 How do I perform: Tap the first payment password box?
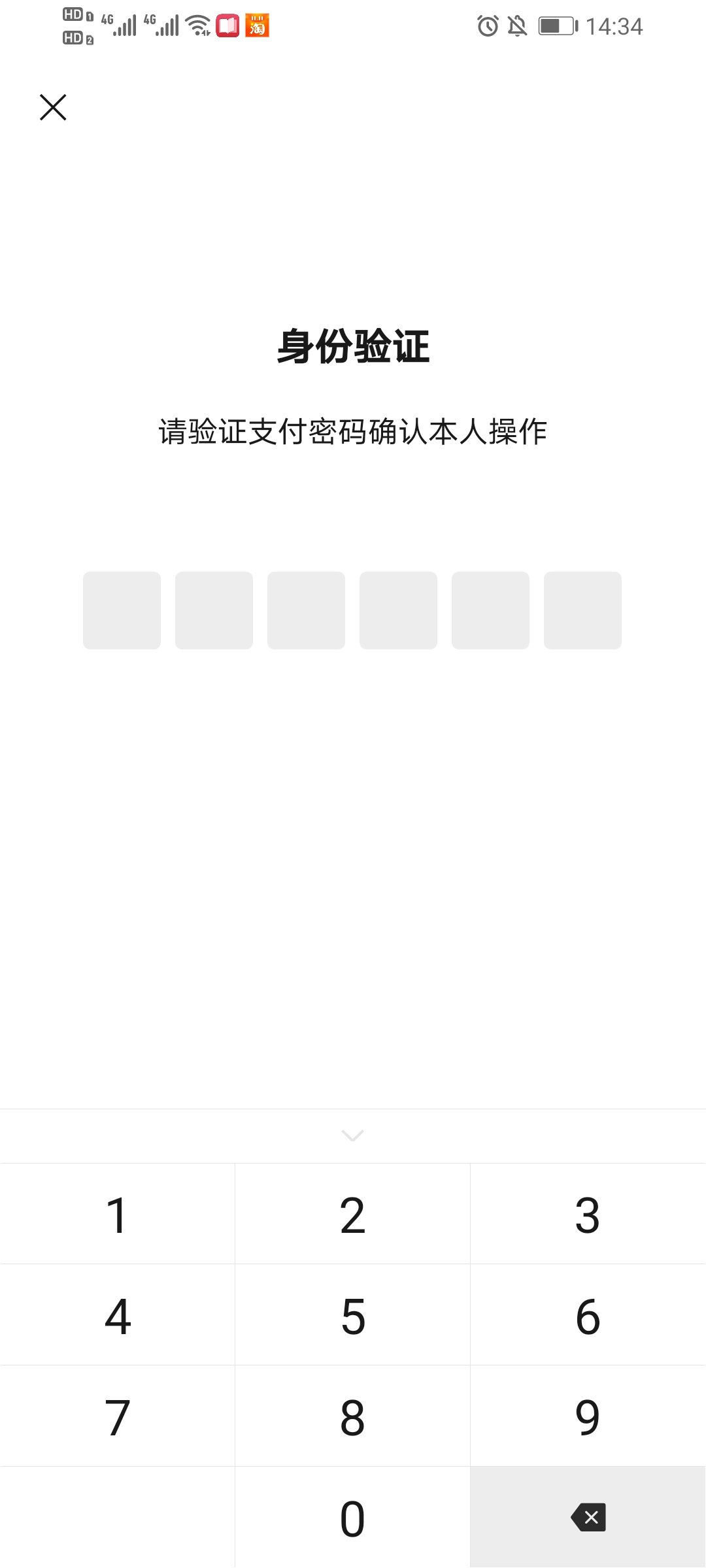tap(122, 610)
